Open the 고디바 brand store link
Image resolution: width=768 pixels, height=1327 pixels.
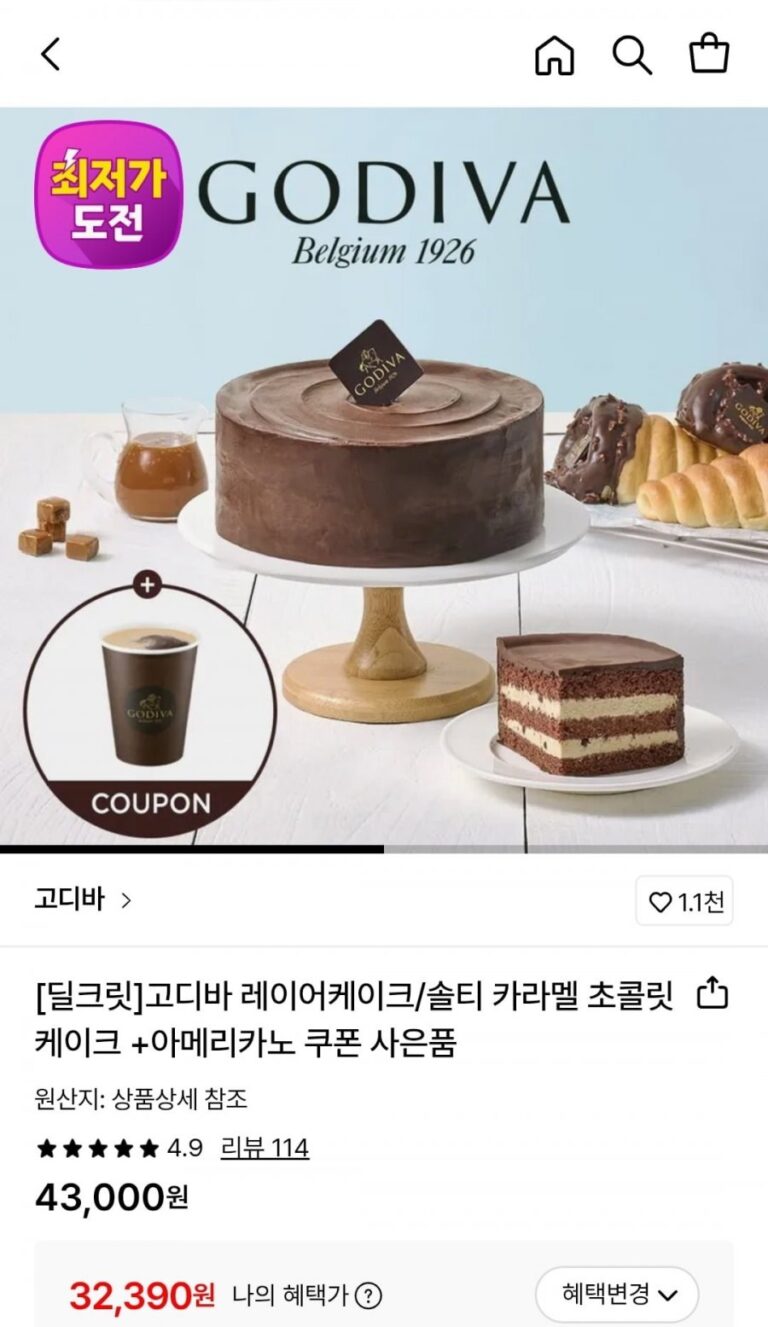[x=84, y=900]
